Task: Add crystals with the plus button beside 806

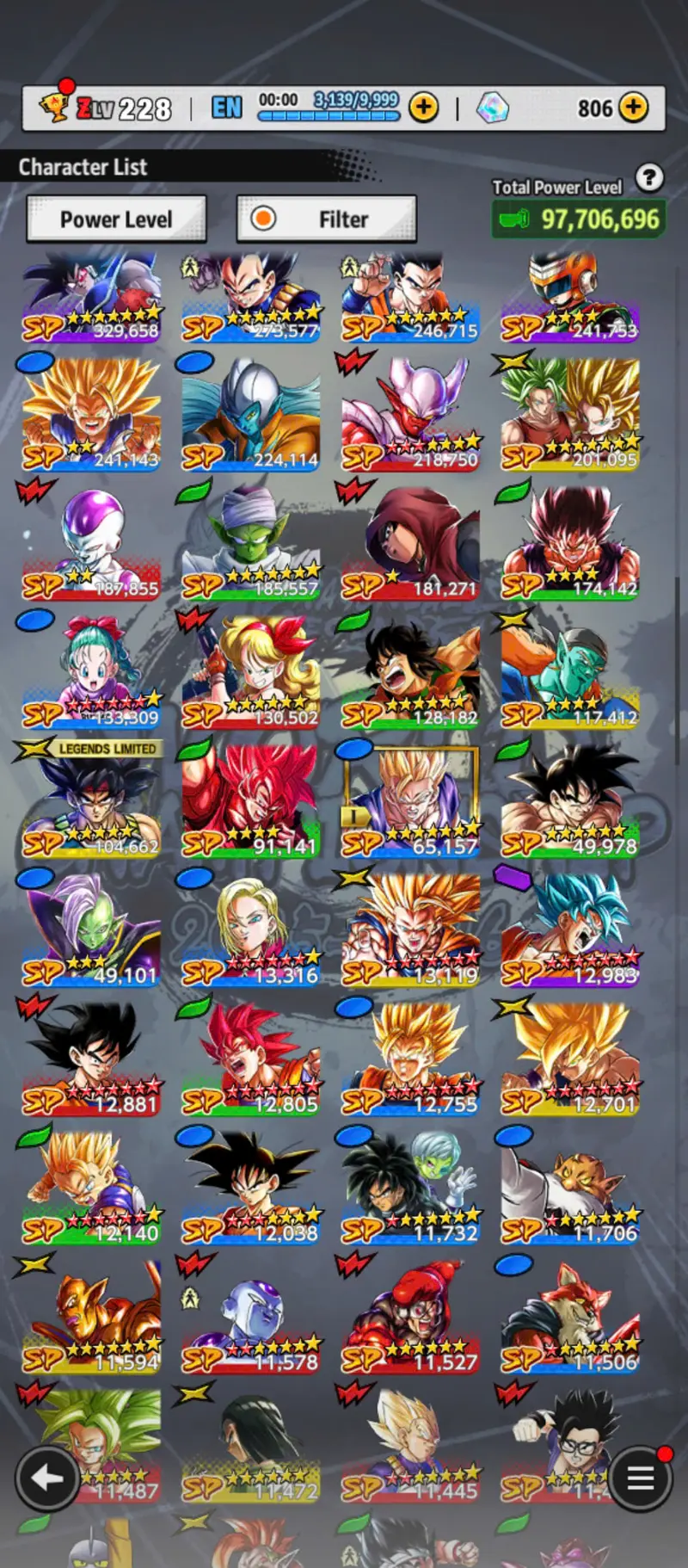Action: click(x=634, y=108)
